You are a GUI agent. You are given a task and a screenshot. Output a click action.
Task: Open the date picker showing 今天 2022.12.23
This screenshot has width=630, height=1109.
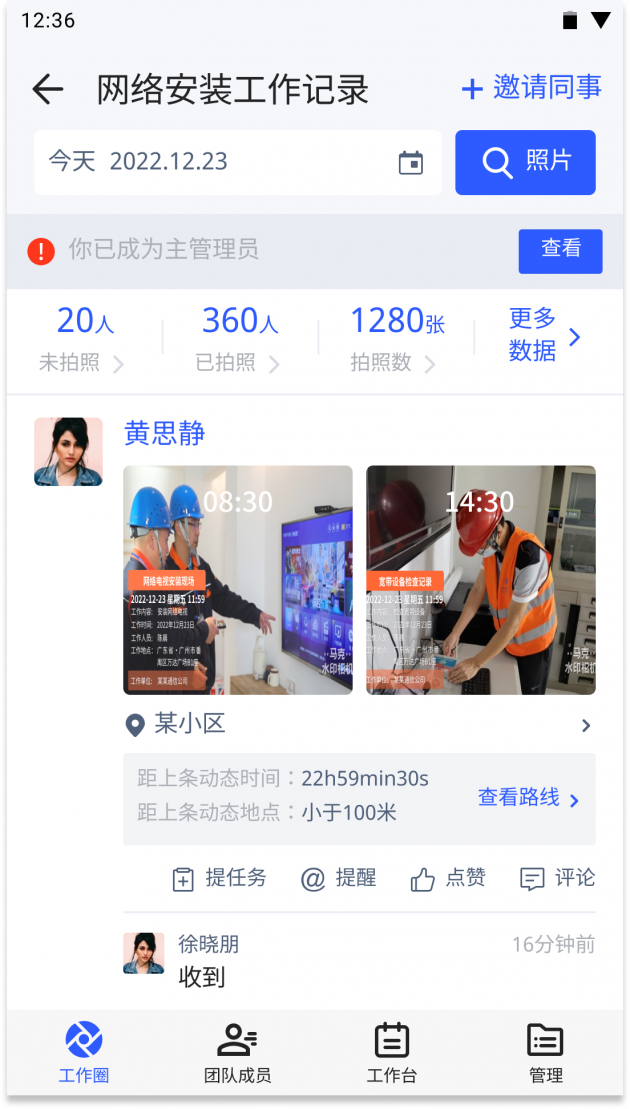click(x=237, y=162)
